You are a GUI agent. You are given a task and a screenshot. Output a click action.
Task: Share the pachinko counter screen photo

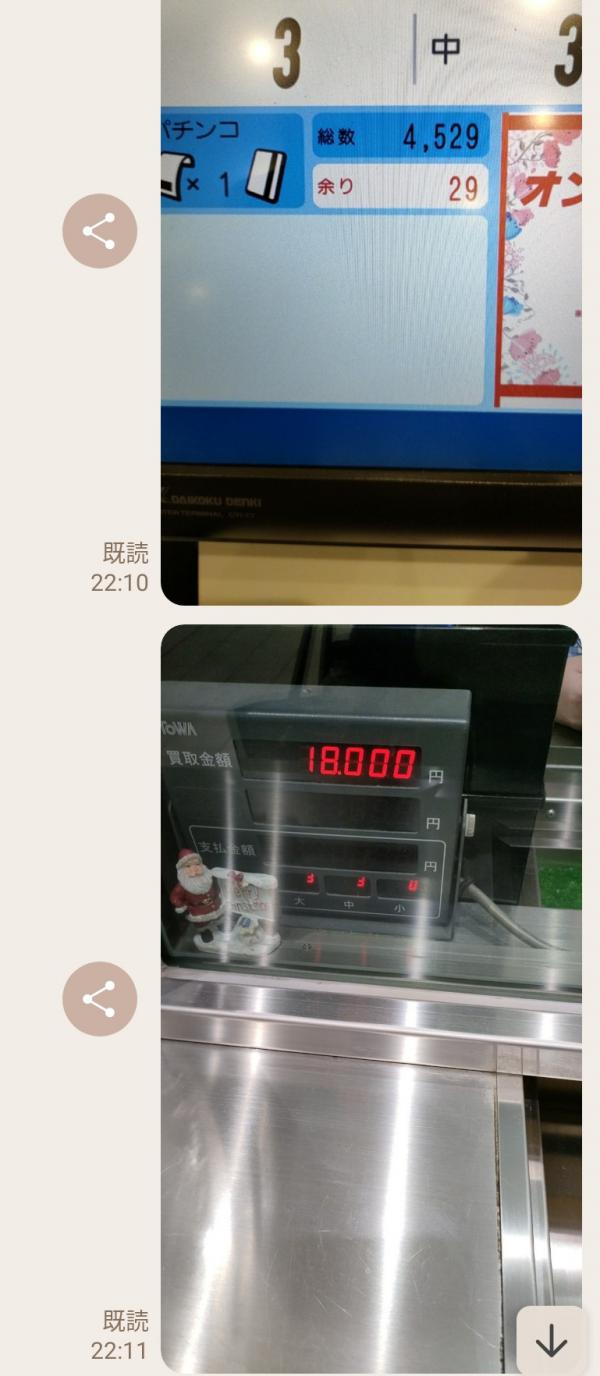(x=99, y=231)
